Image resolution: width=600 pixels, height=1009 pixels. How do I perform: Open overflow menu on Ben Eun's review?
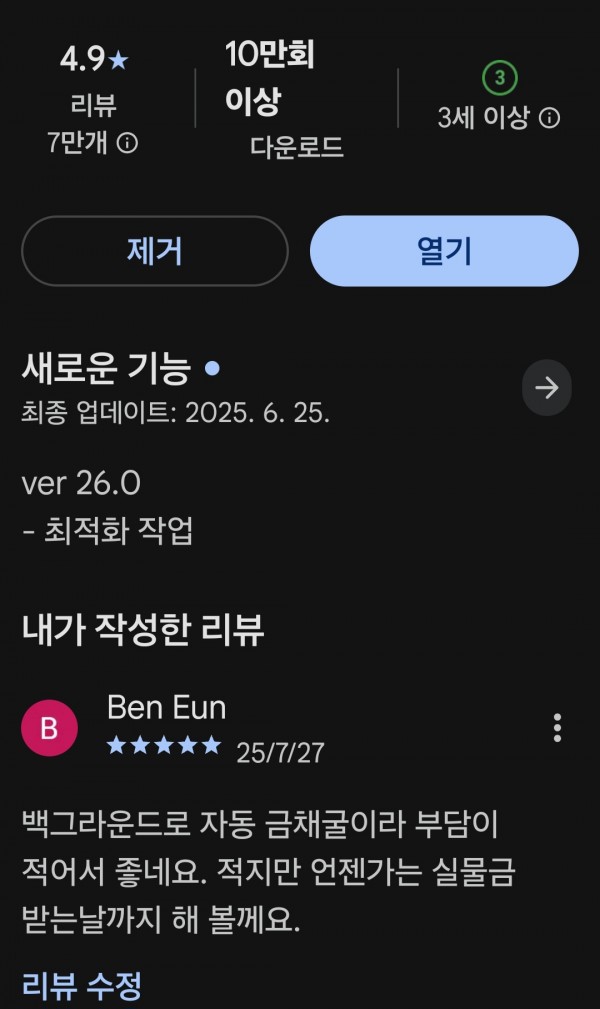click(x=558, y=728)
